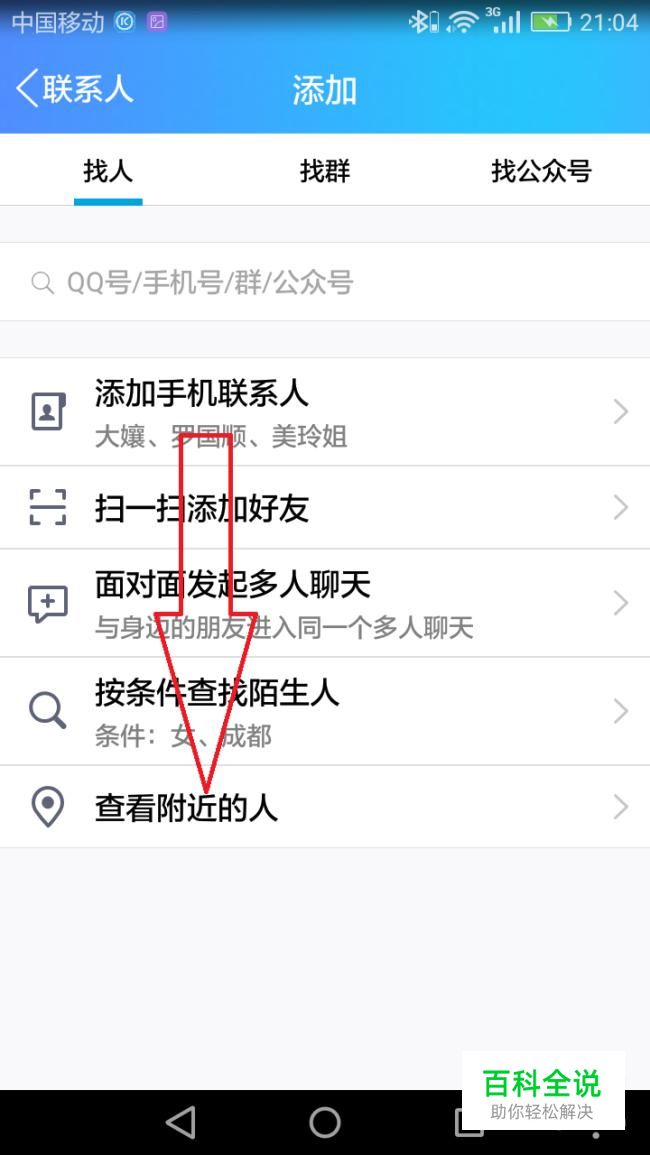Tap the QQ号/手机号/群/公众号 search box

(x=325, y=283)
